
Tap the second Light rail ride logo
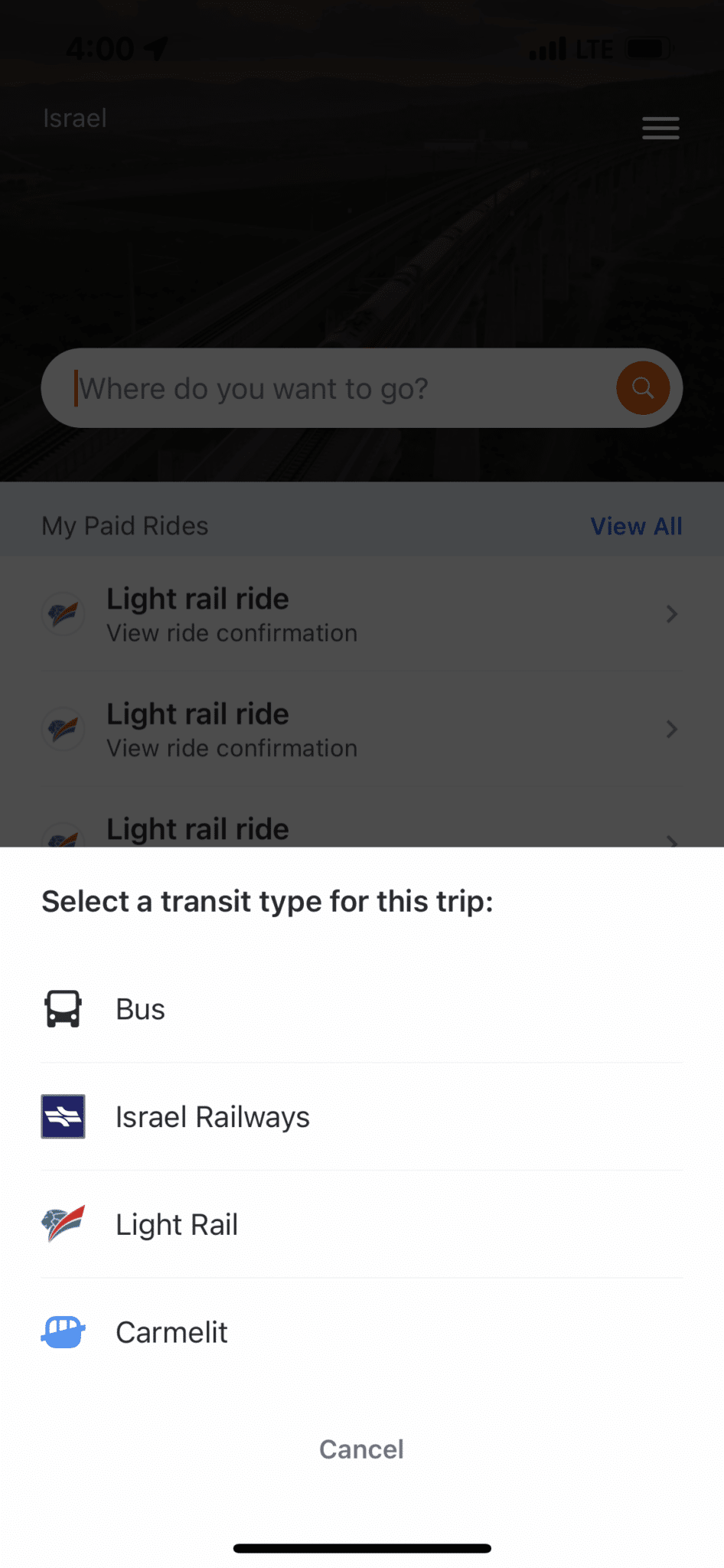63,728
